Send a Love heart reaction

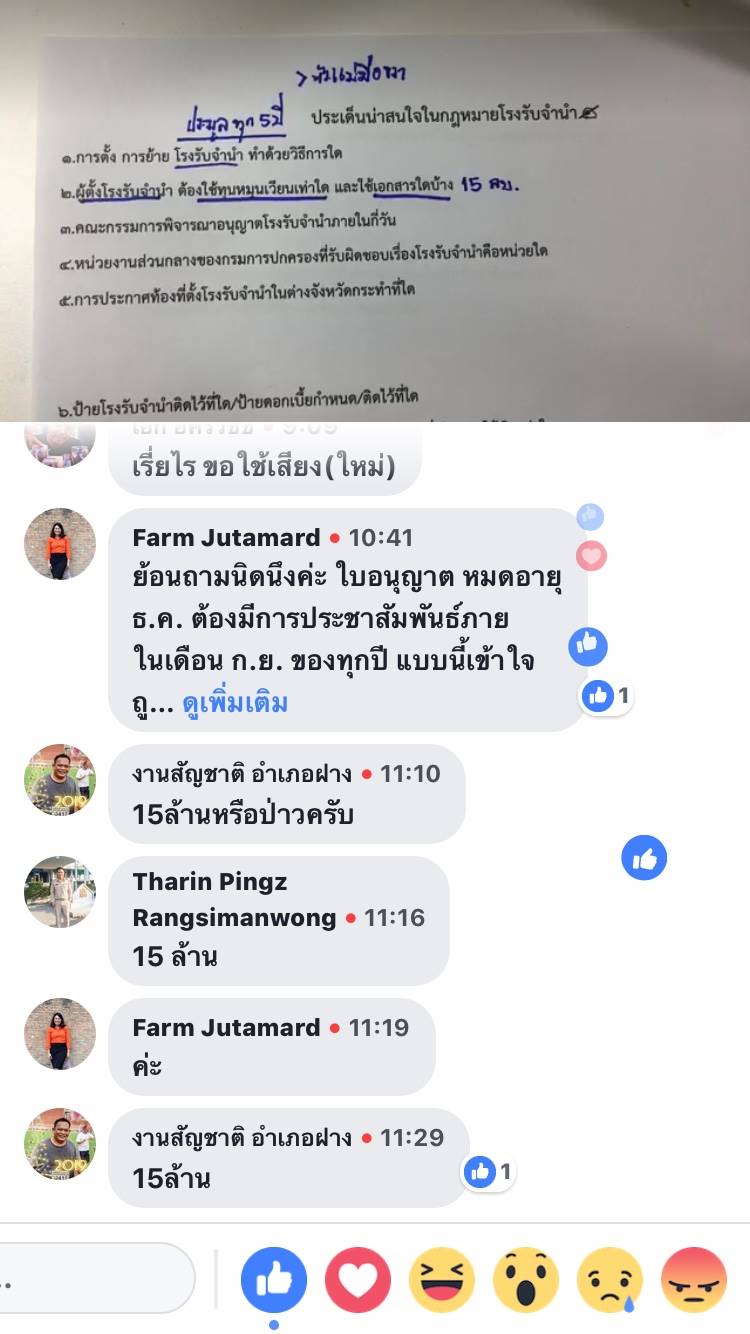[358, 1279]
